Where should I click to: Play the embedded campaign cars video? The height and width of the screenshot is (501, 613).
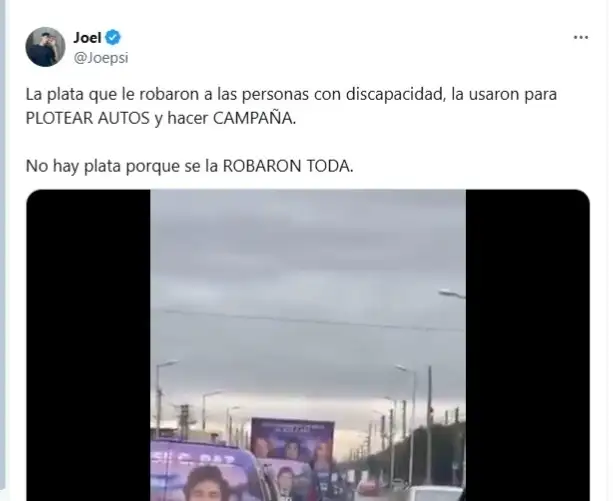tap(307, 345)
